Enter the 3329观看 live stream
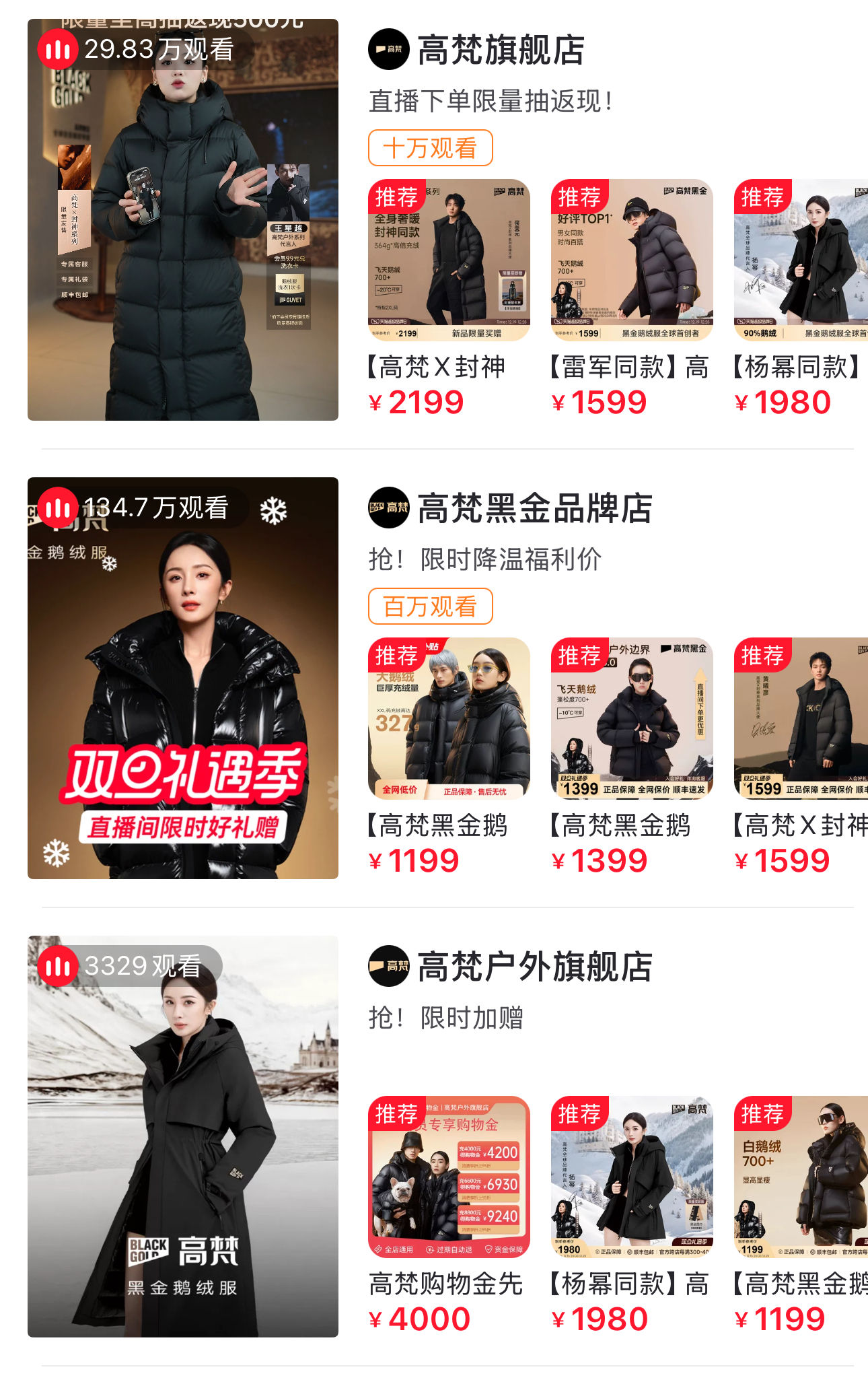Screen dimensions: 868x1384 (x=182, y=1136)
